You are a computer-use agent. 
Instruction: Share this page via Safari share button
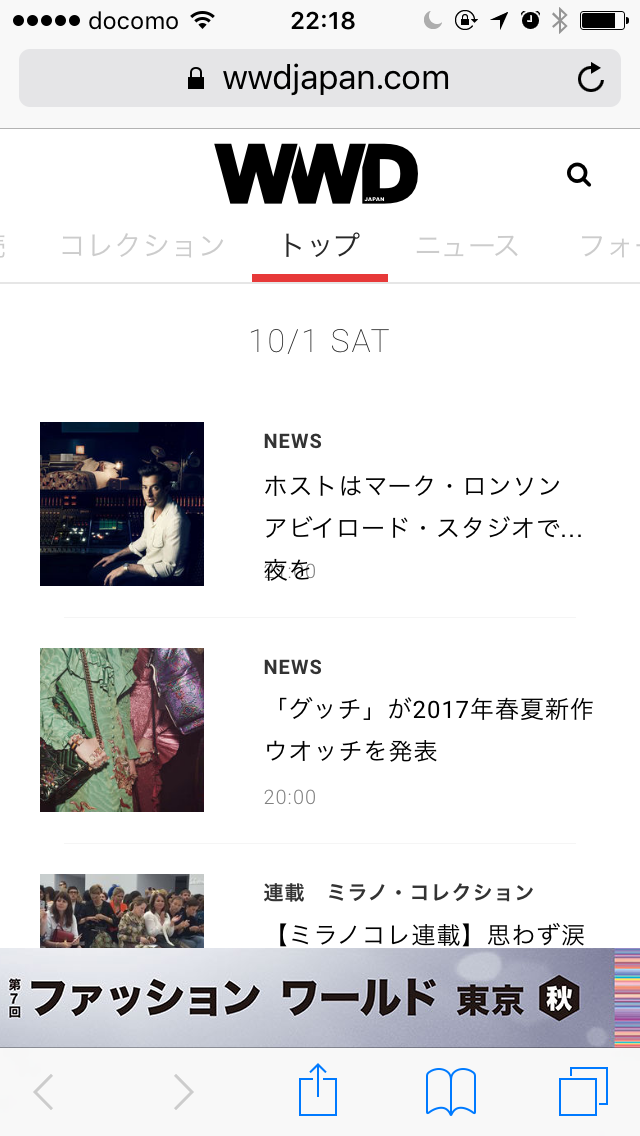click(x=318, y=1091)
